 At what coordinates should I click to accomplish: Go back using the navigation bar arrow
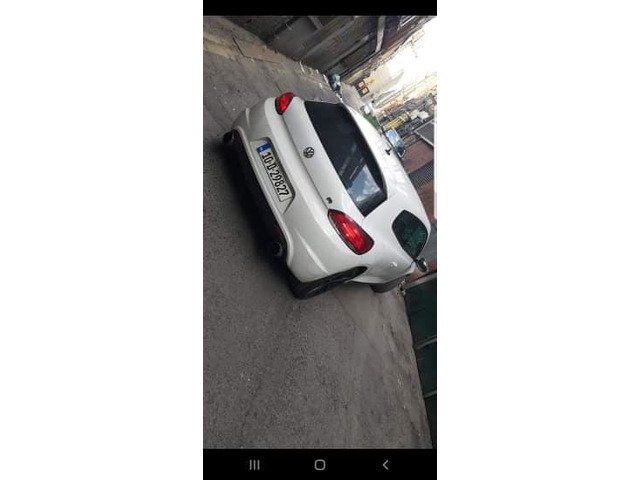pyautogui.click(x=385, y=464)
